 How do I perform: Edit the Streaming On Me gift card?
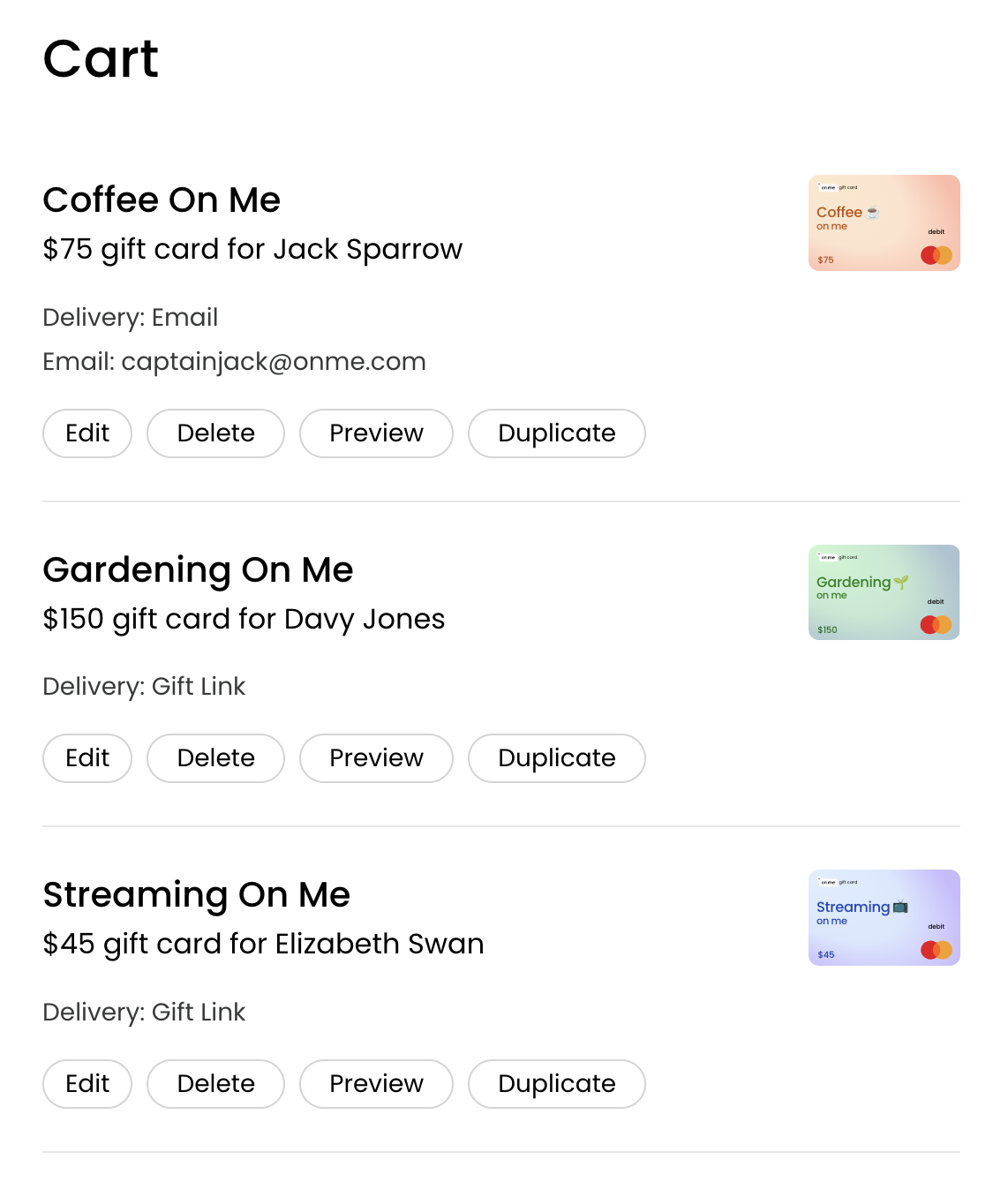[87, 1084]
